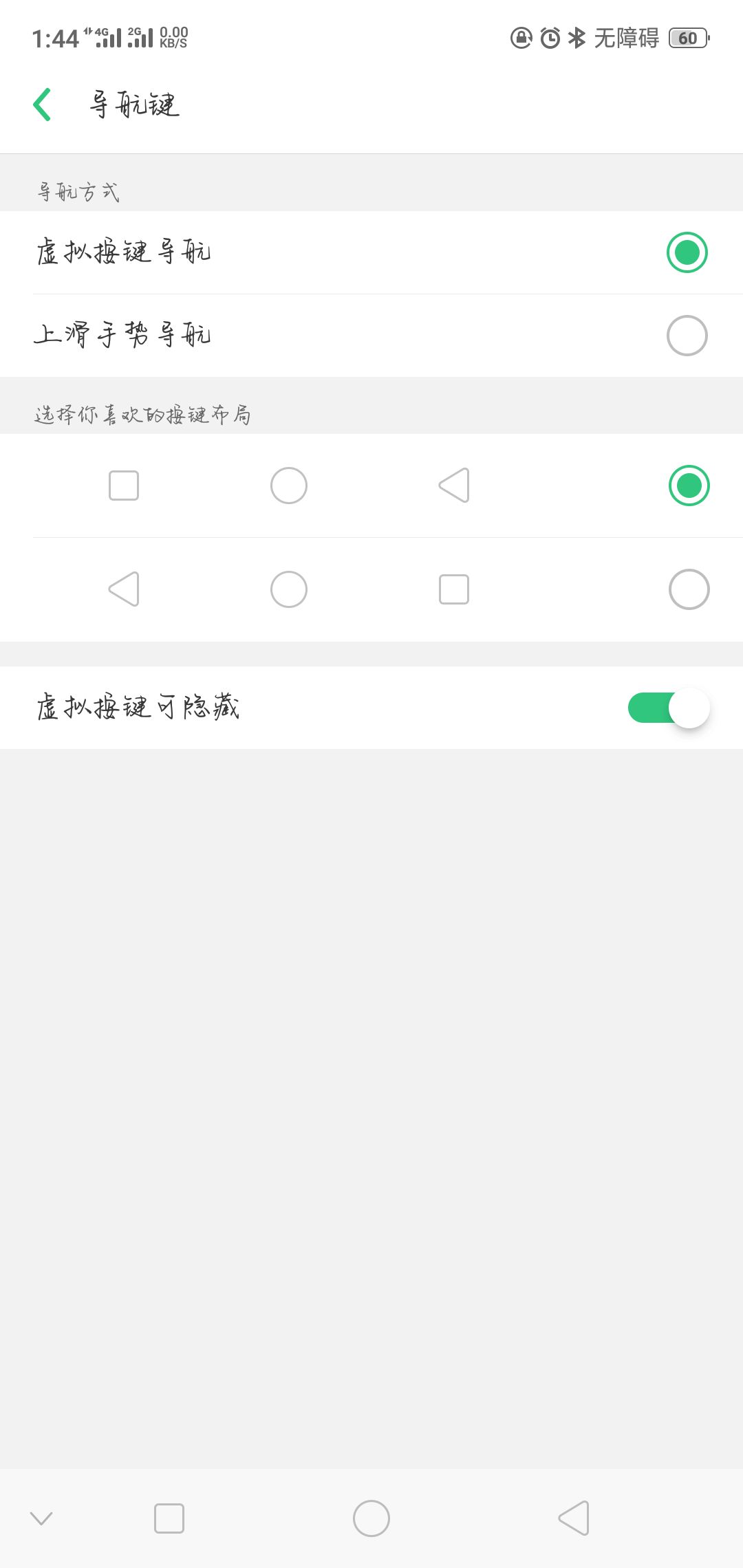The height and width of the screenshot is (1568, 743).
Task: Click the 选择你喜欢的按键布局 section label
Action: coord(144,414)
